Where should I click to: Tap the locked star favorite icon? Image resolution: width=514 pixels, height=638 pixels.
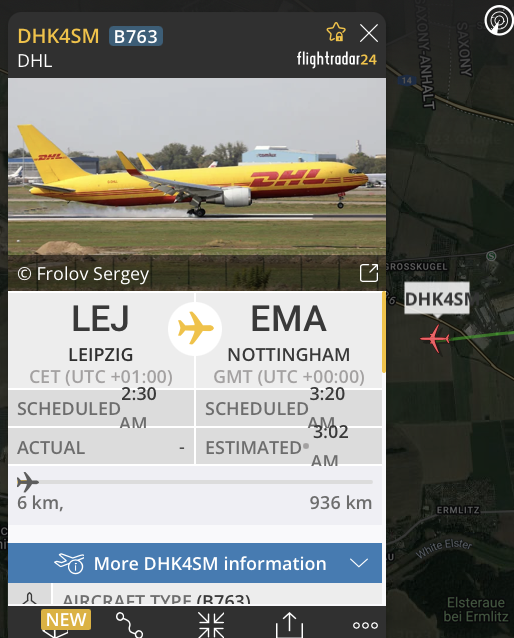pos(336,32)
